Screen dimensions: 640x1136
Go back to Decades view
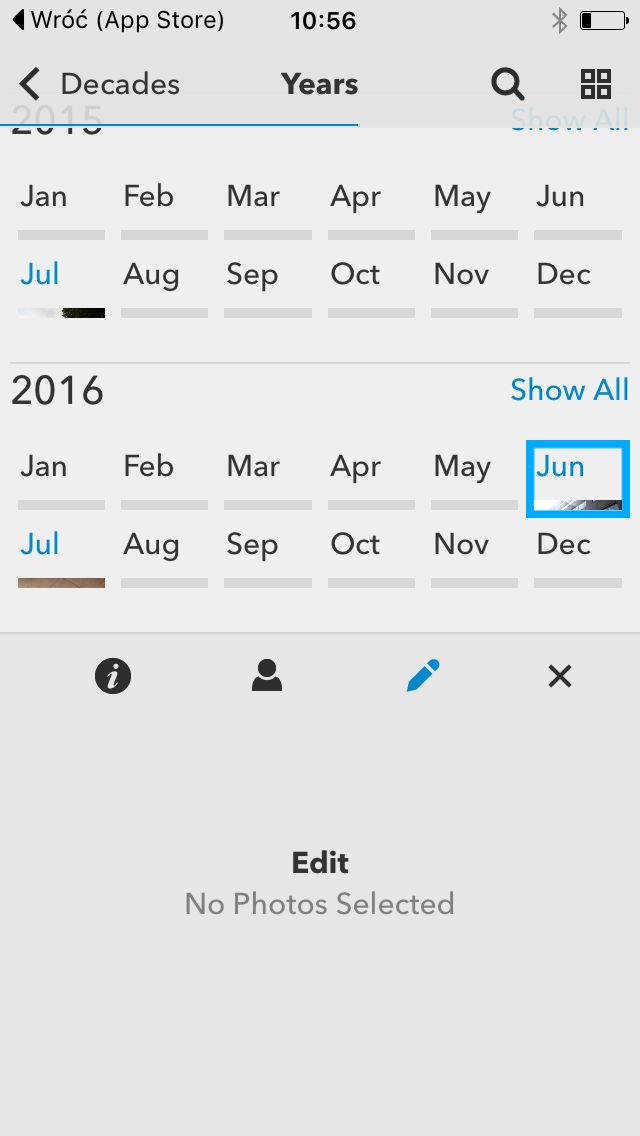(99, 84)
